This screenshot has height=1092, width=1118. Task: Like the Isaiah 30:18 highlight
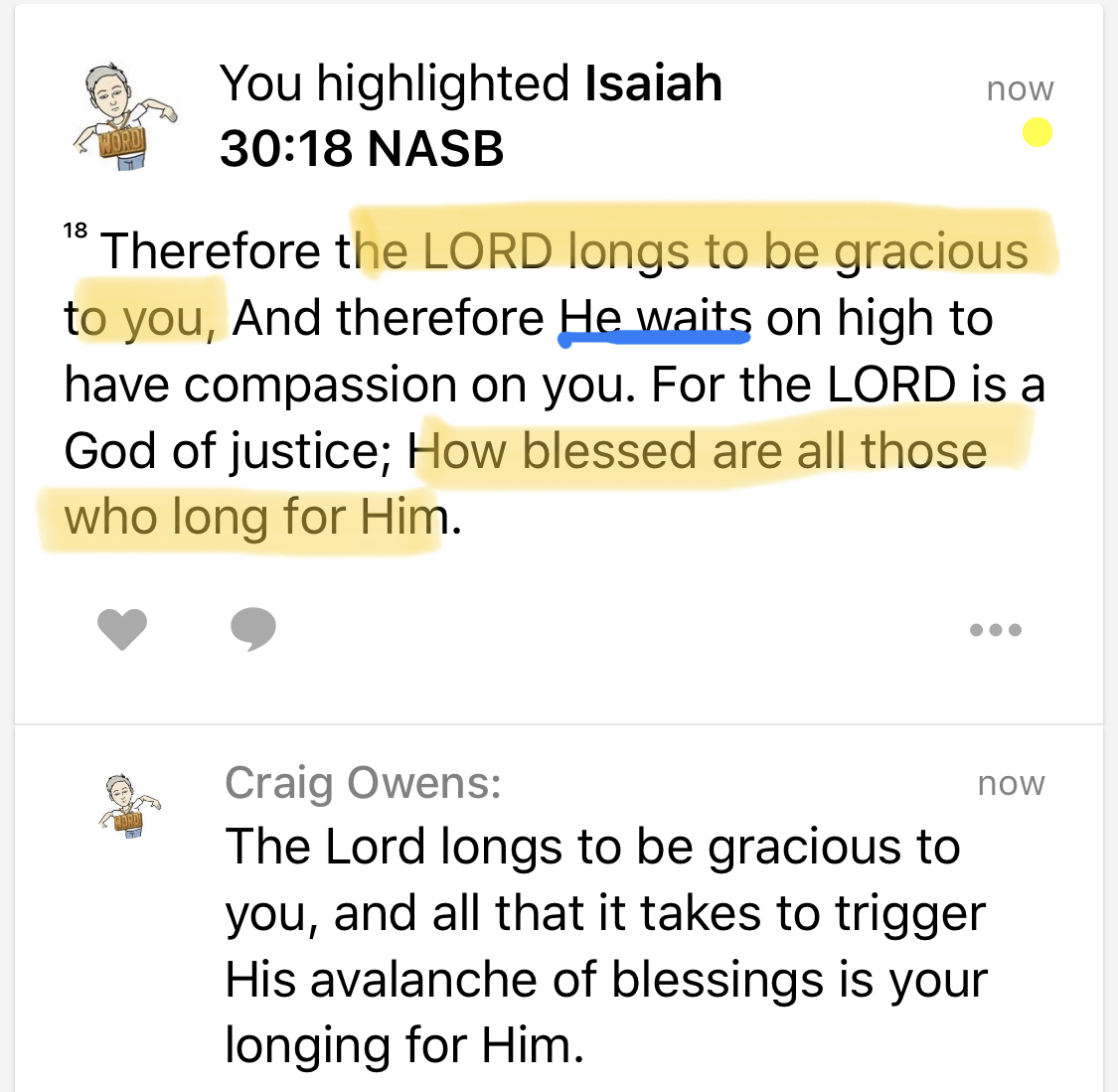click(x=122, y=629)
